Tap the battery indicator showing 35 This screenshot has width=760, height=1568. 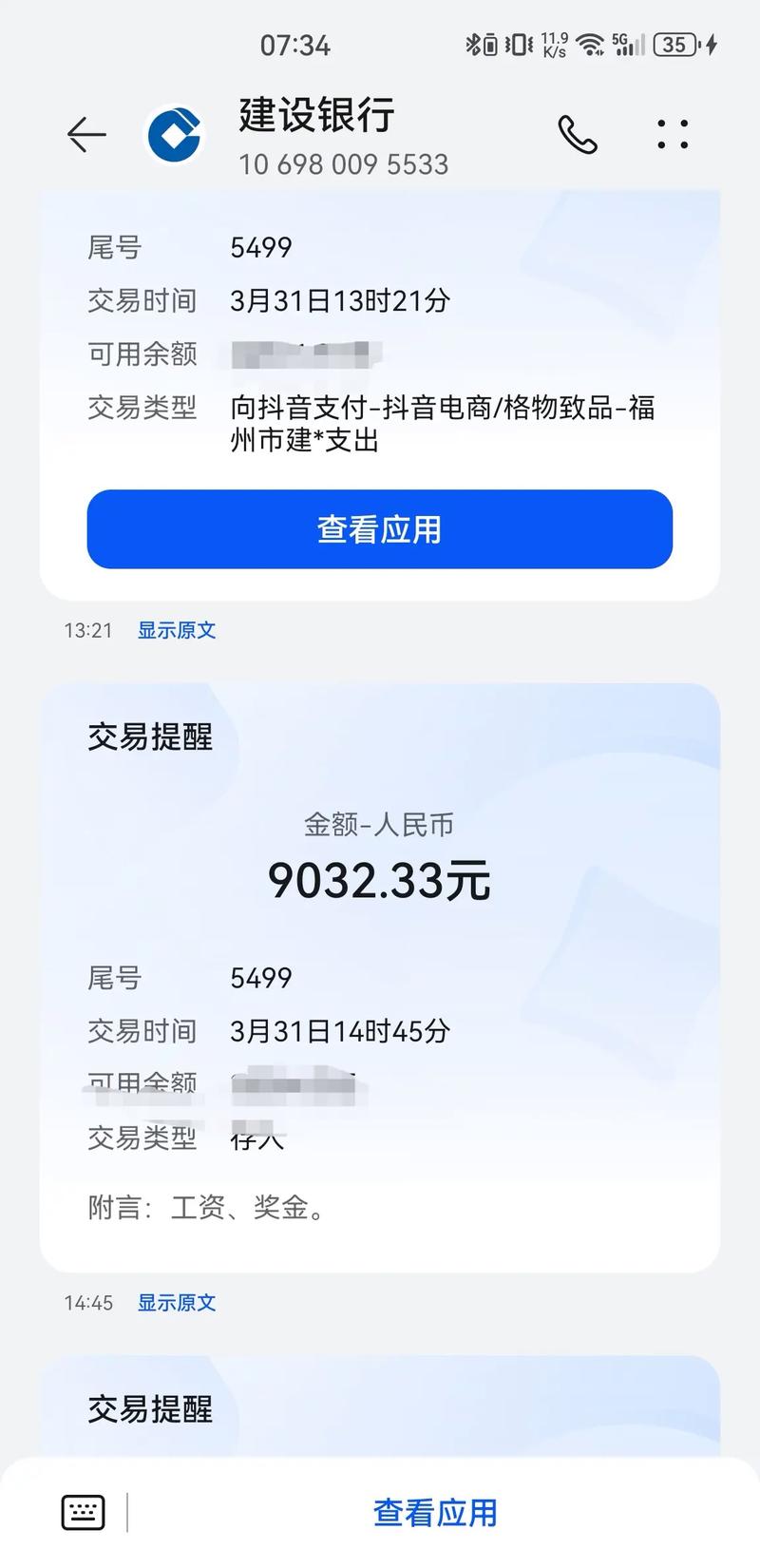click(675, 44)
